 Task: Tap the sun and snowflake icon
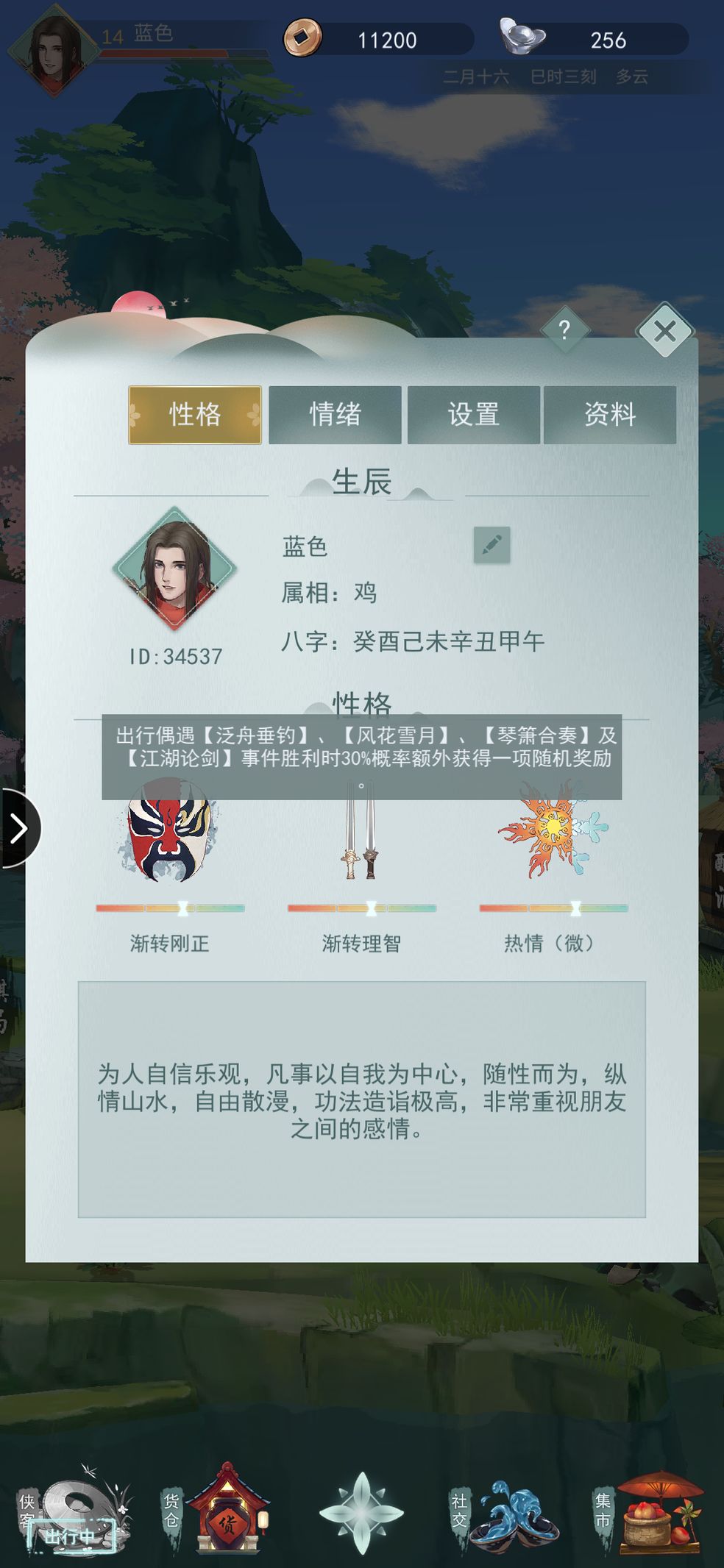tap(553, 831)
